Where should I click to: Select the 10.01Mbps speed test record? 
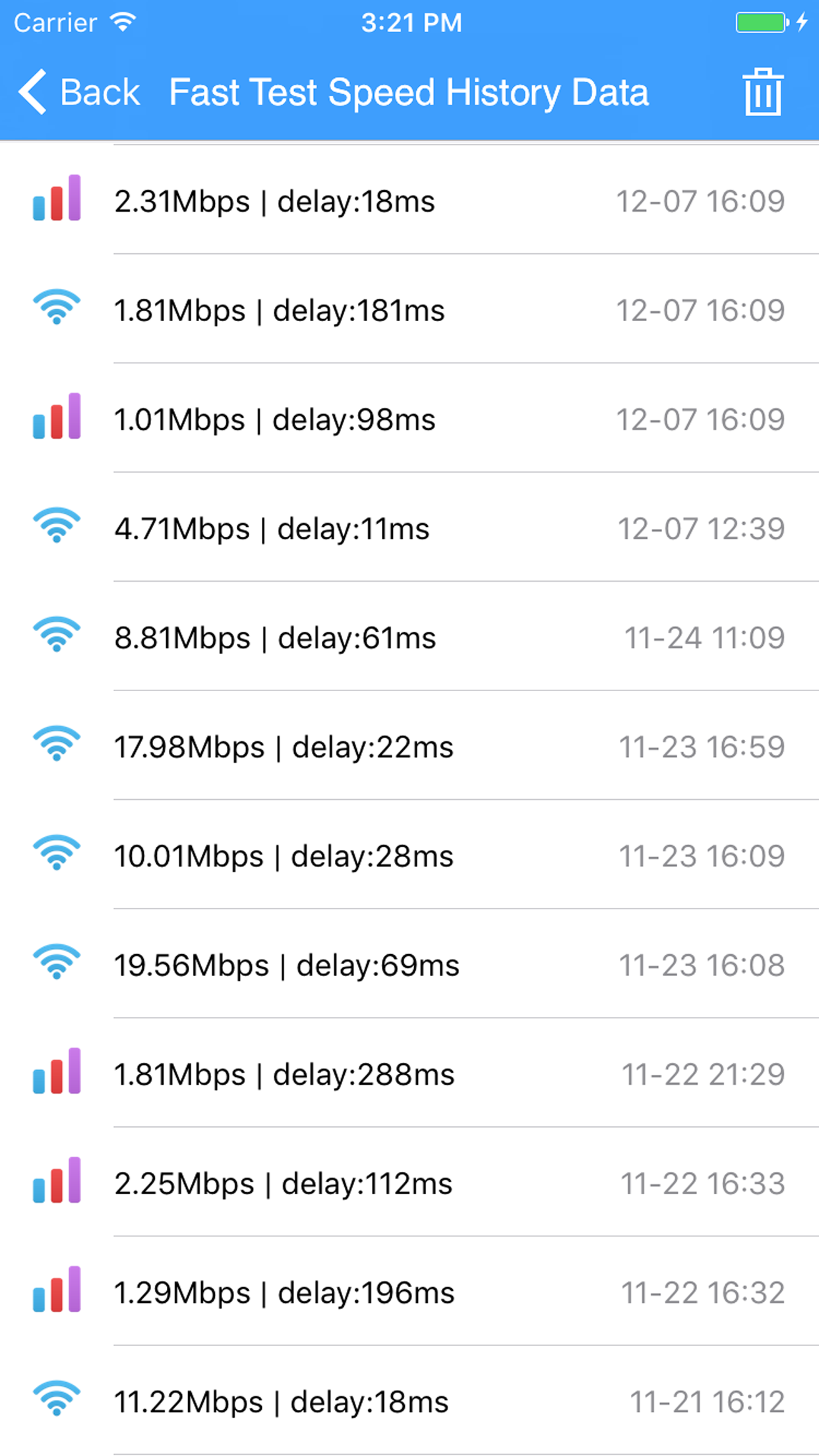click(x=409, y=855)
